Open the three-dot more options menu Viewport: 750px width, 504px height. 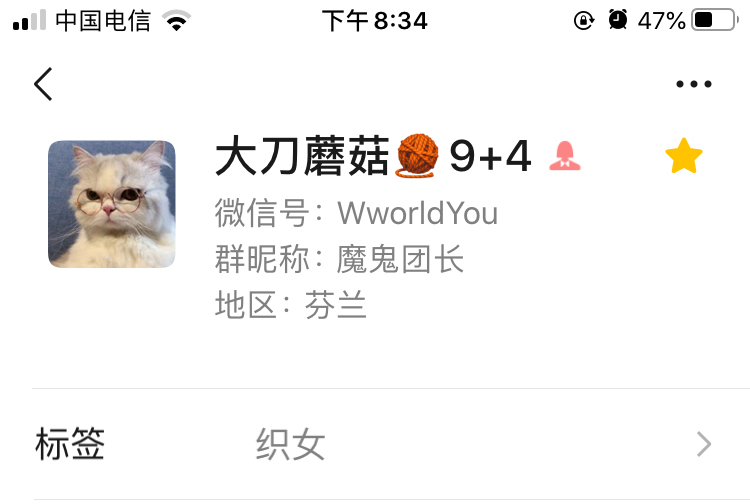click(693, 85)
